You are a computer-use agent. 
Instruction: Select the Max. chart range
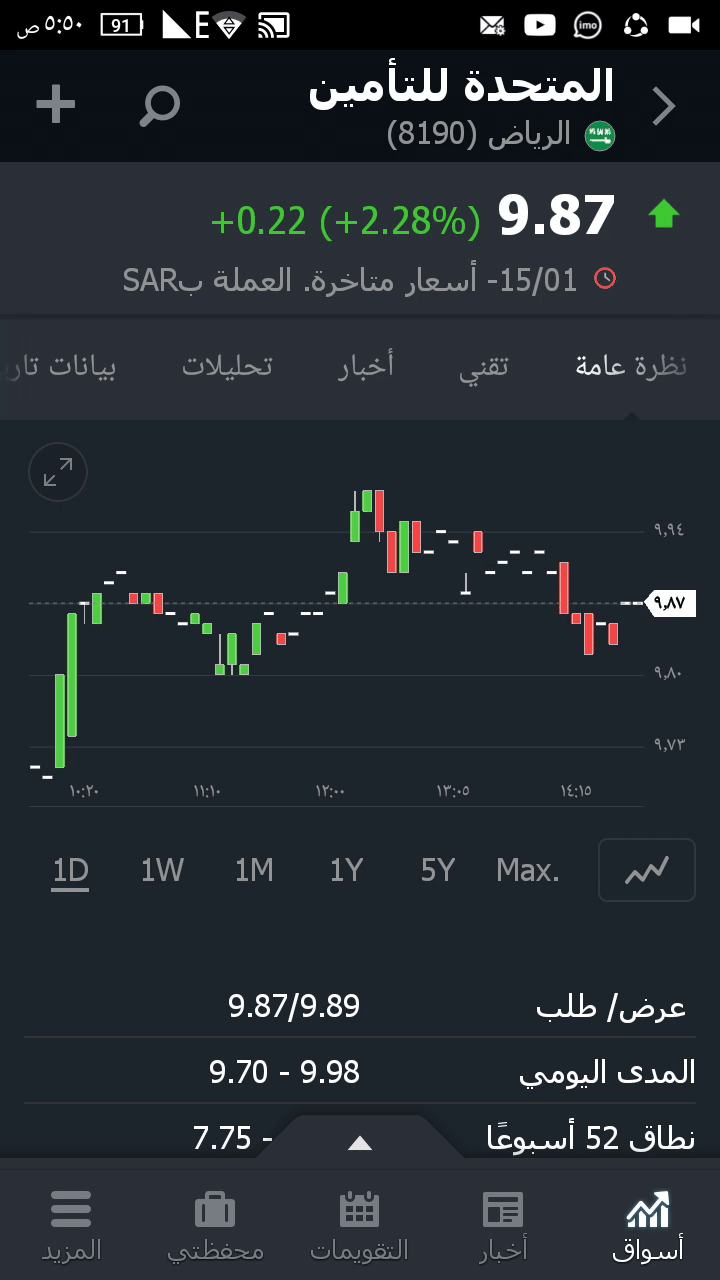pos(528,871)
